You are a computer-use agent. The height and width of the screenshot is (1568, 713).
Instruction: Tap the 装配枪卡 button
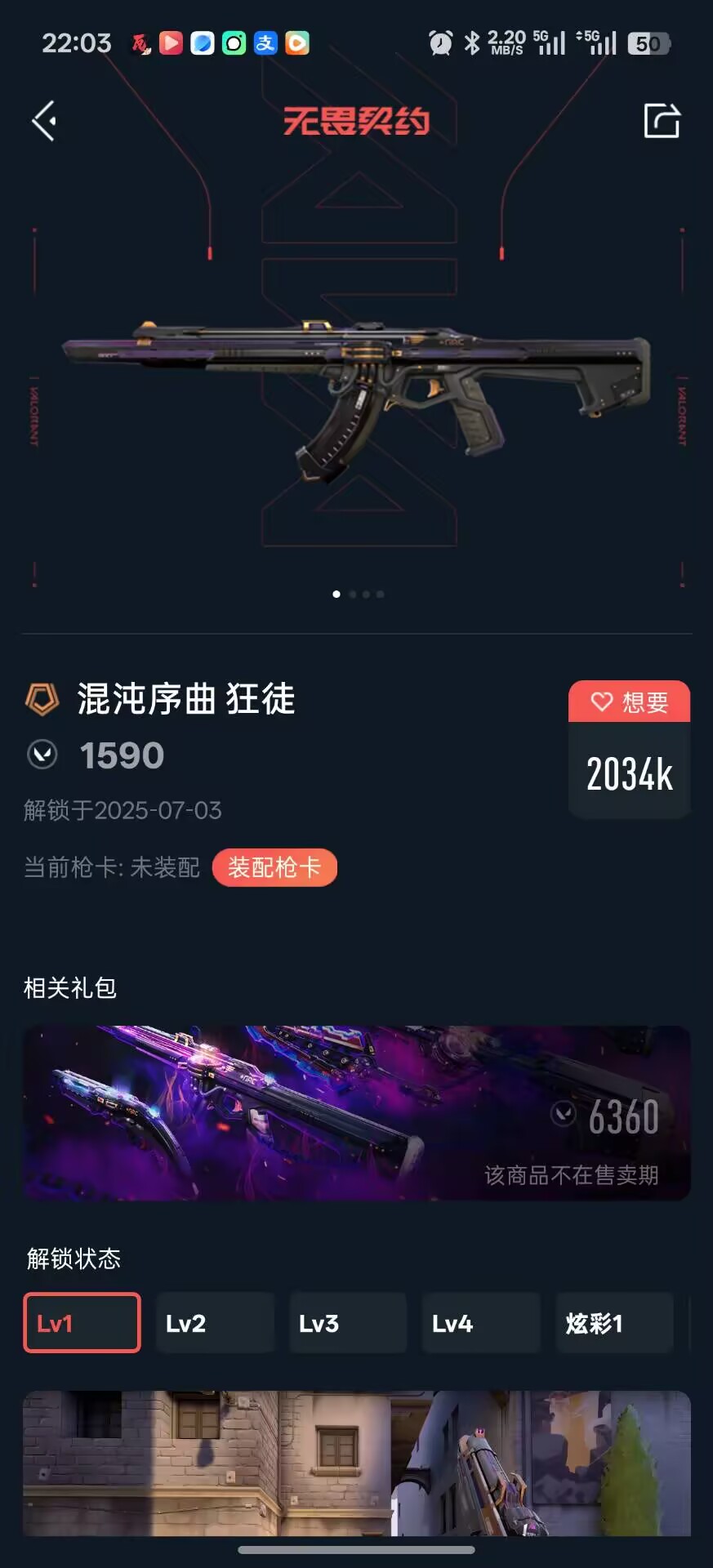point(274,867)
